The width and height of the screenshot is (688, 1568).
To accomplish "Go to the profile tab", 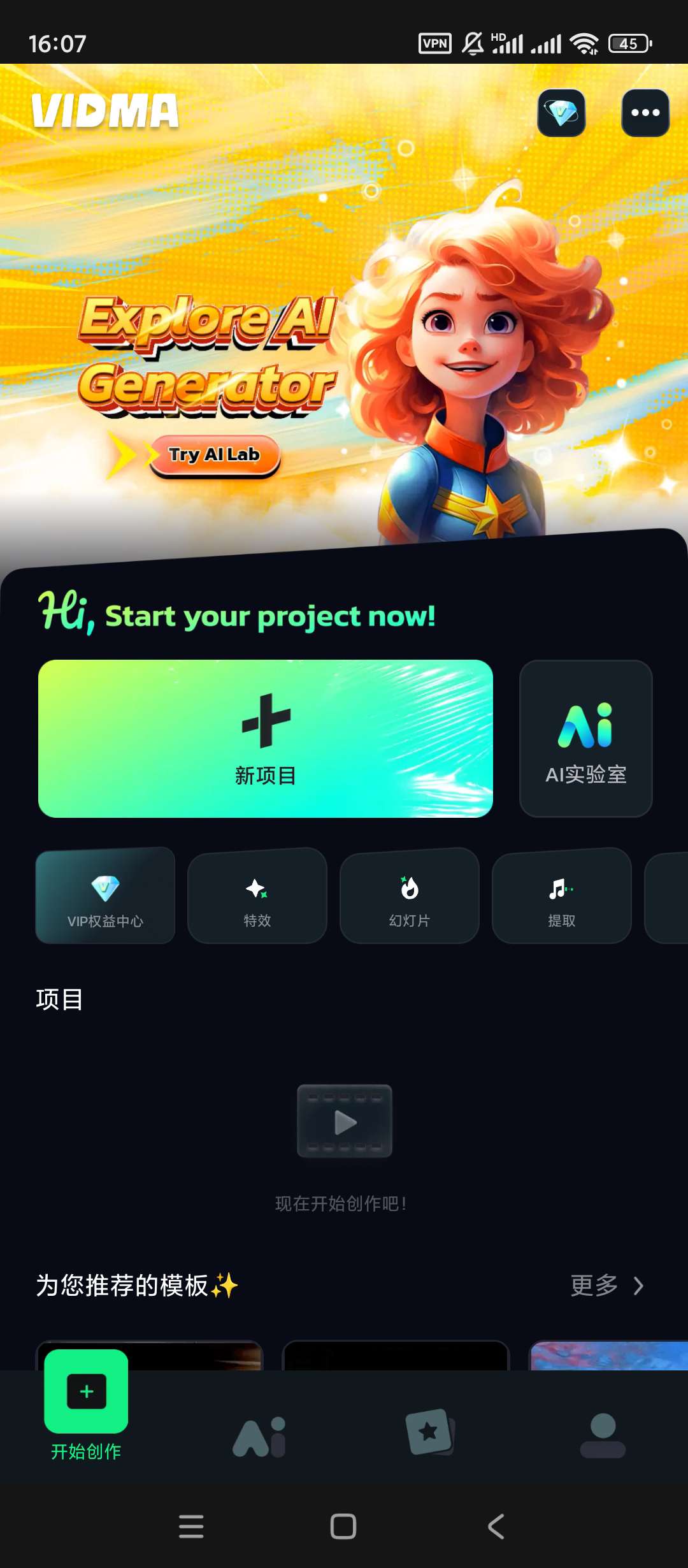I will pyautogui.click(x=603, y=1435).
